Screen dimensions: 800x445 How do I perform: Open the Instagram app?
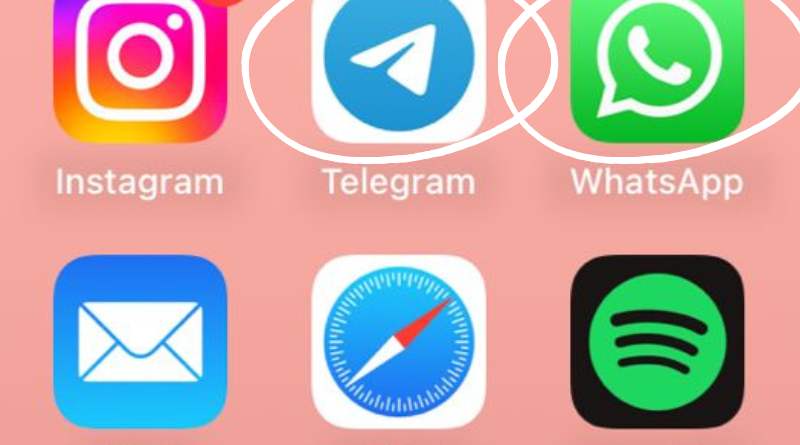[x=140, y=65]
